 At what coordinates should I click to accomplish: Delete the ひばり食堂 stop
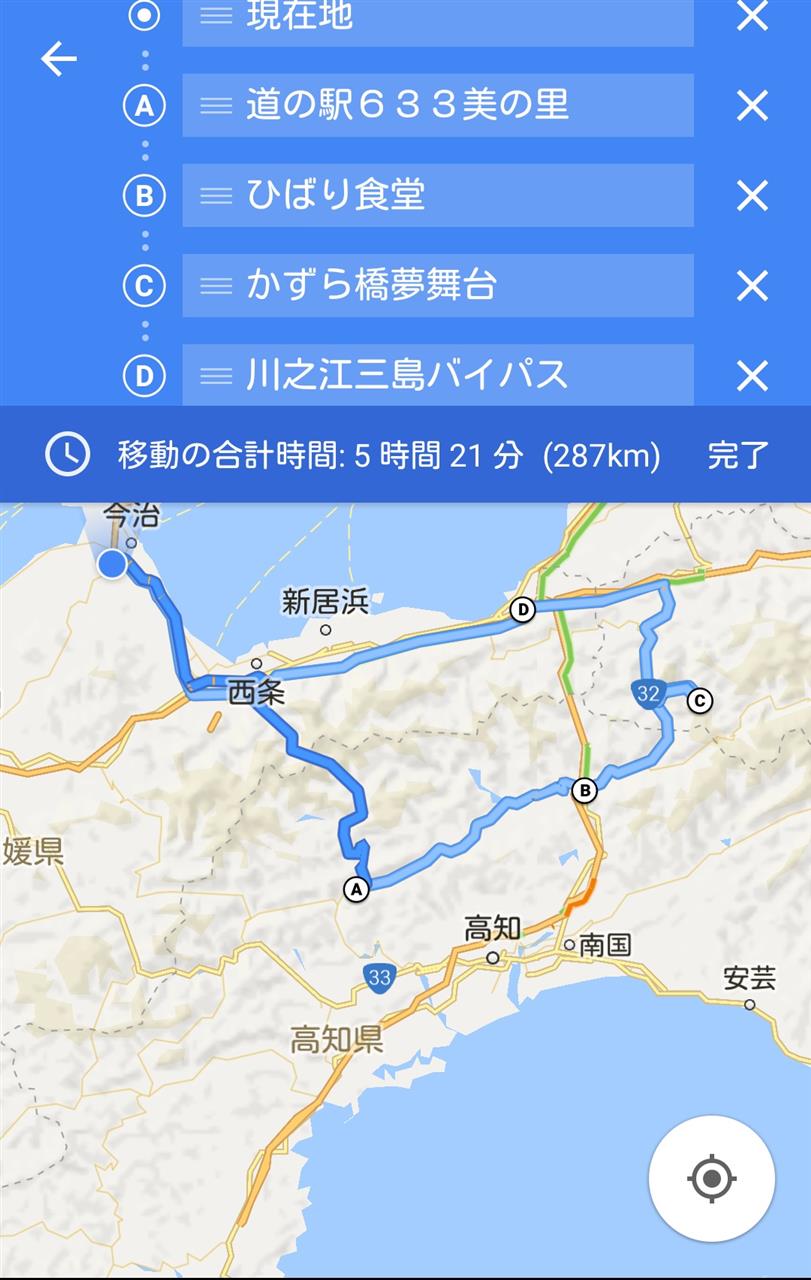coord(752,195)
